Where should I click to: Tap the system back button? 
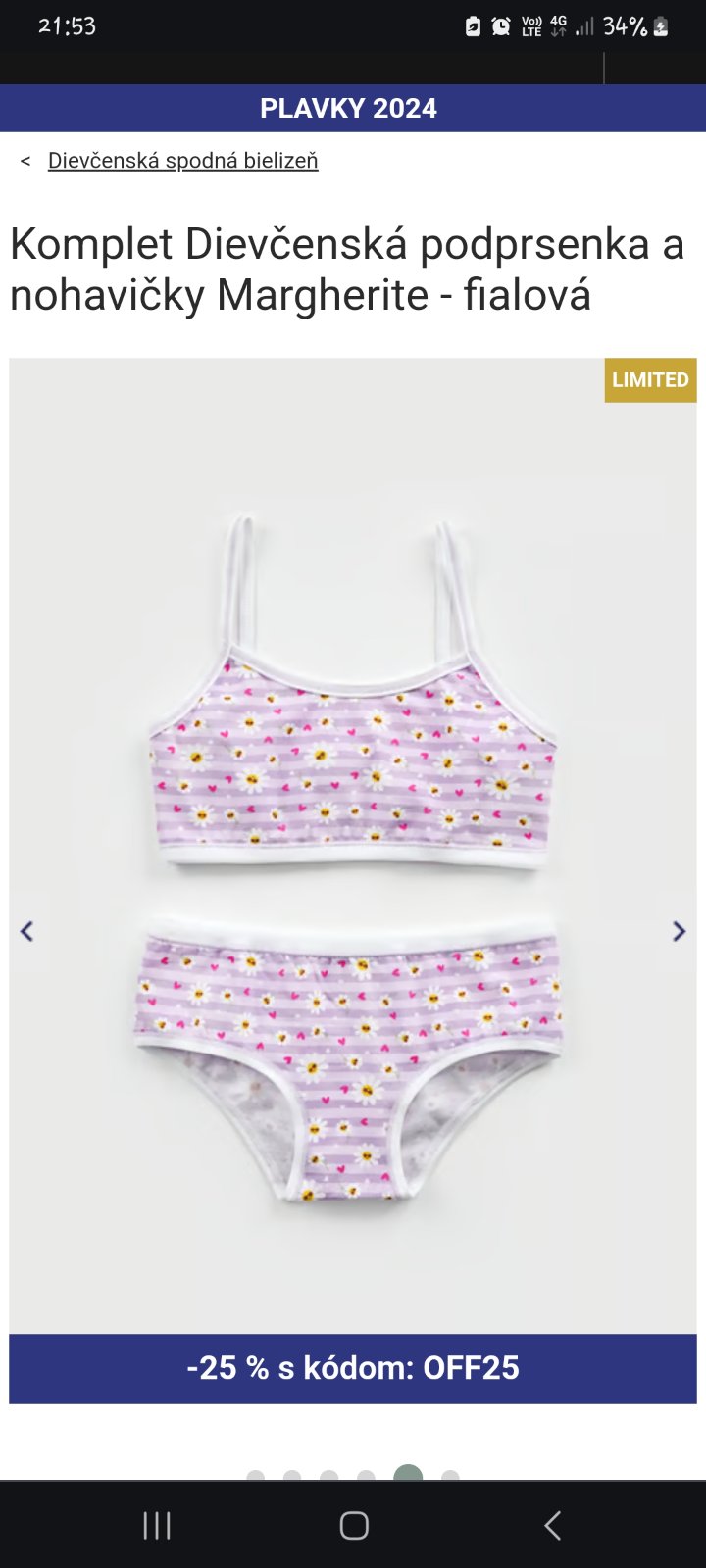(x=552, y=1525)
